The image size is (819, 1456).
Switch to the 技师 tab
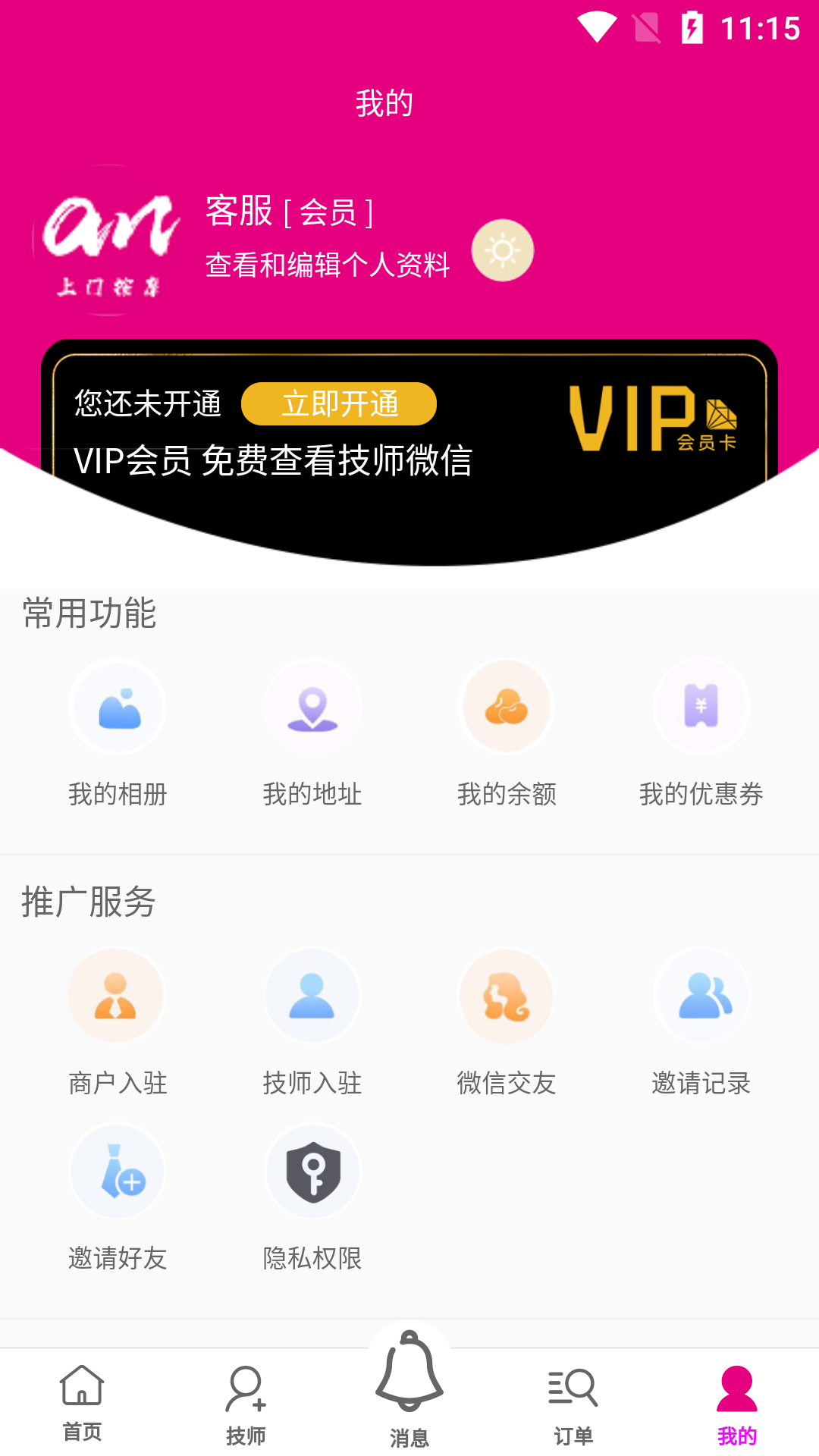coord(246,1401)
